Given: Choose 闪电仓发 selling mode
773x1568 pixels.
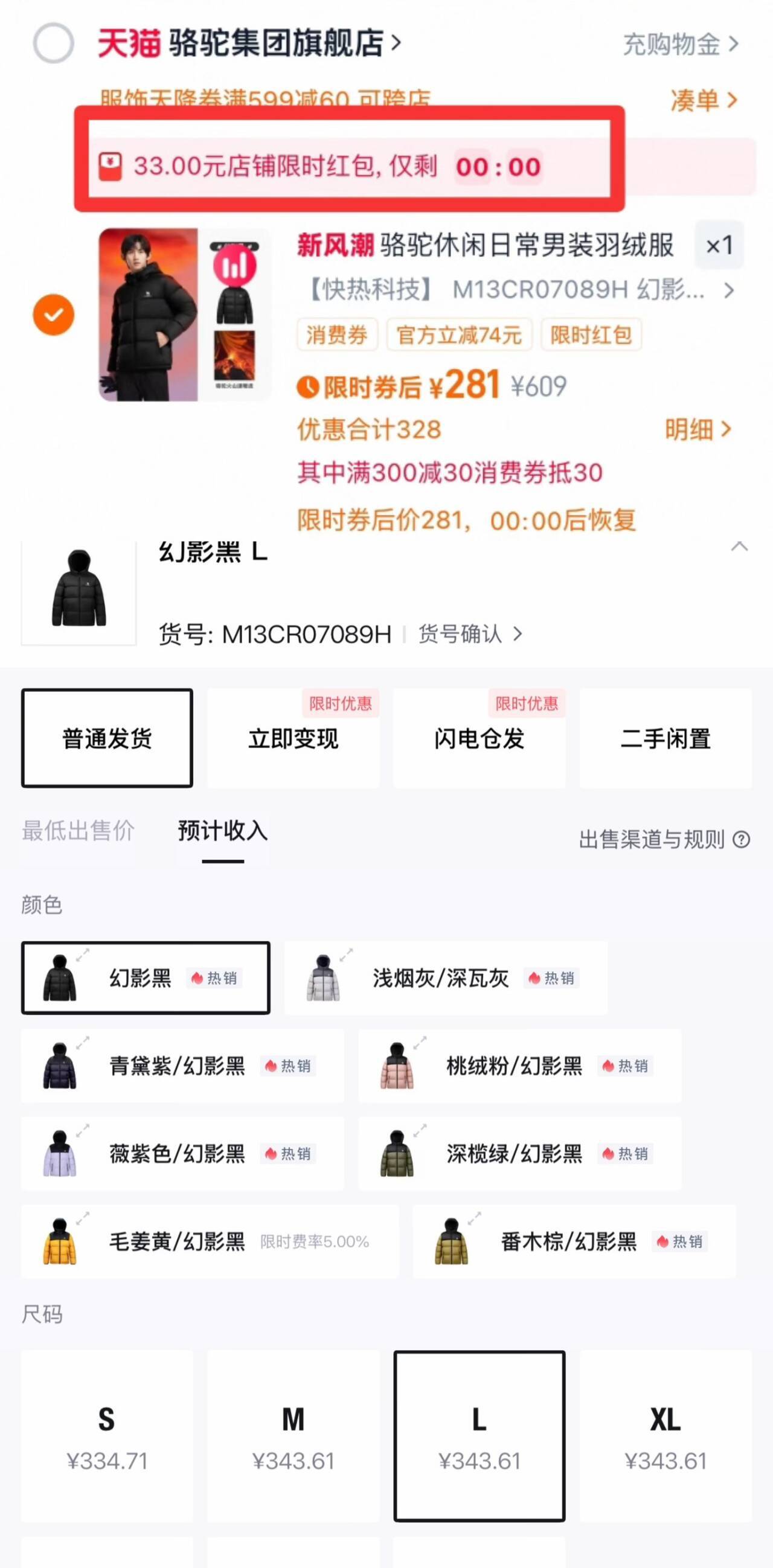Looking at the screenshot, I should pyautogui.click(x=479, y=739).
